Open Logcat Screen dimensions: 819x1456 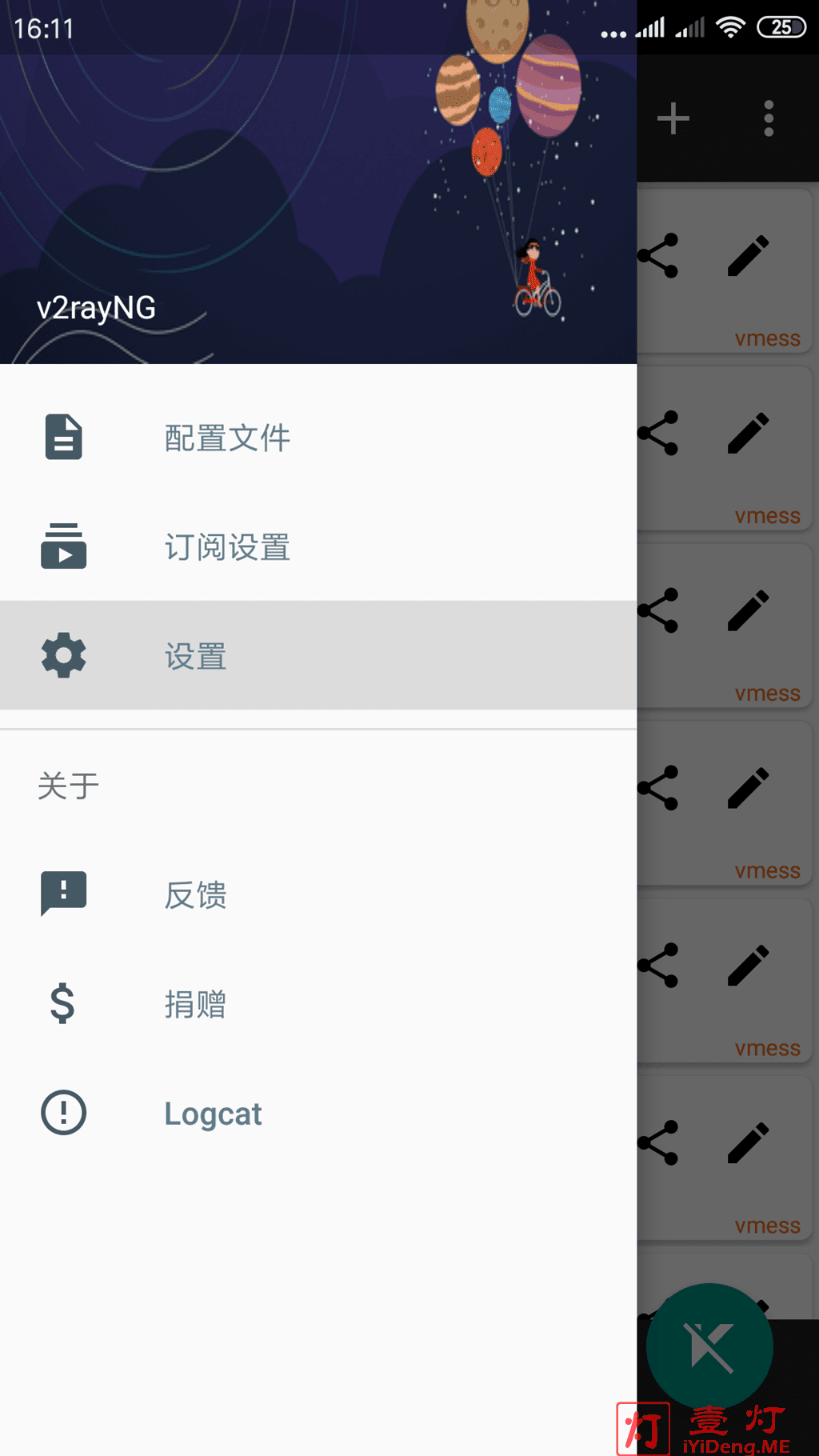pyautogui.click(x=318, y=1112)
